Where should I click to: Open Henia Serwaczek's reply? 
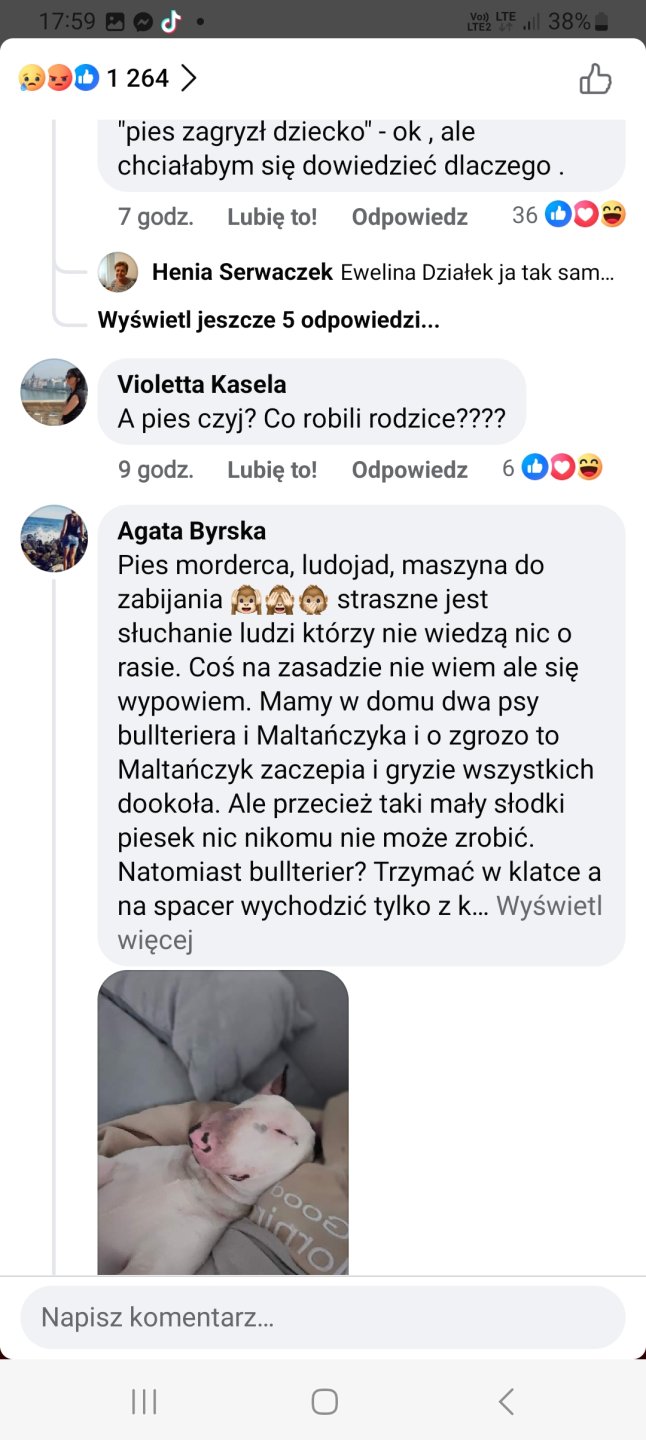coord(380,272)
